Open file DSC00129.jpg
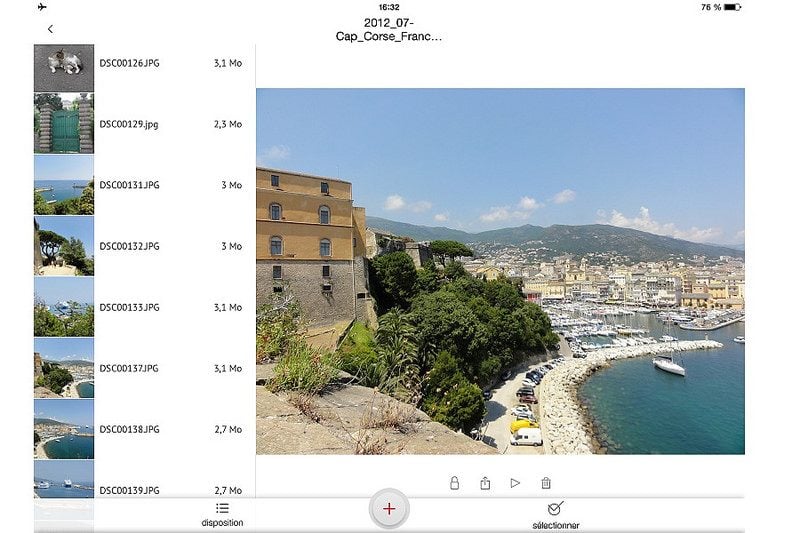The width and height of the screenshot is (800, 533). click(129, 124)
